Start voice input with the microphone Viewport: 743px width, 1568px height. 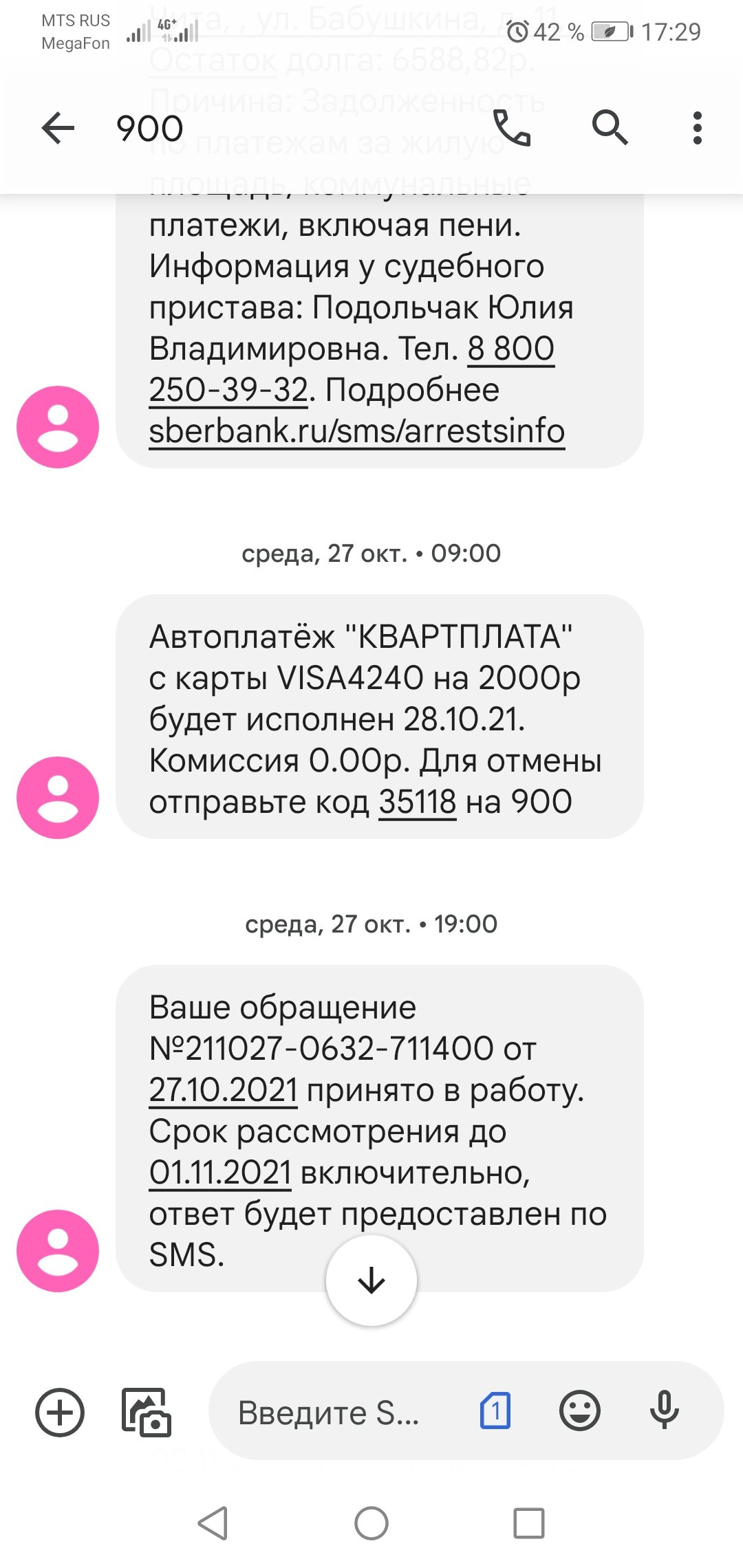(665, 1411)
